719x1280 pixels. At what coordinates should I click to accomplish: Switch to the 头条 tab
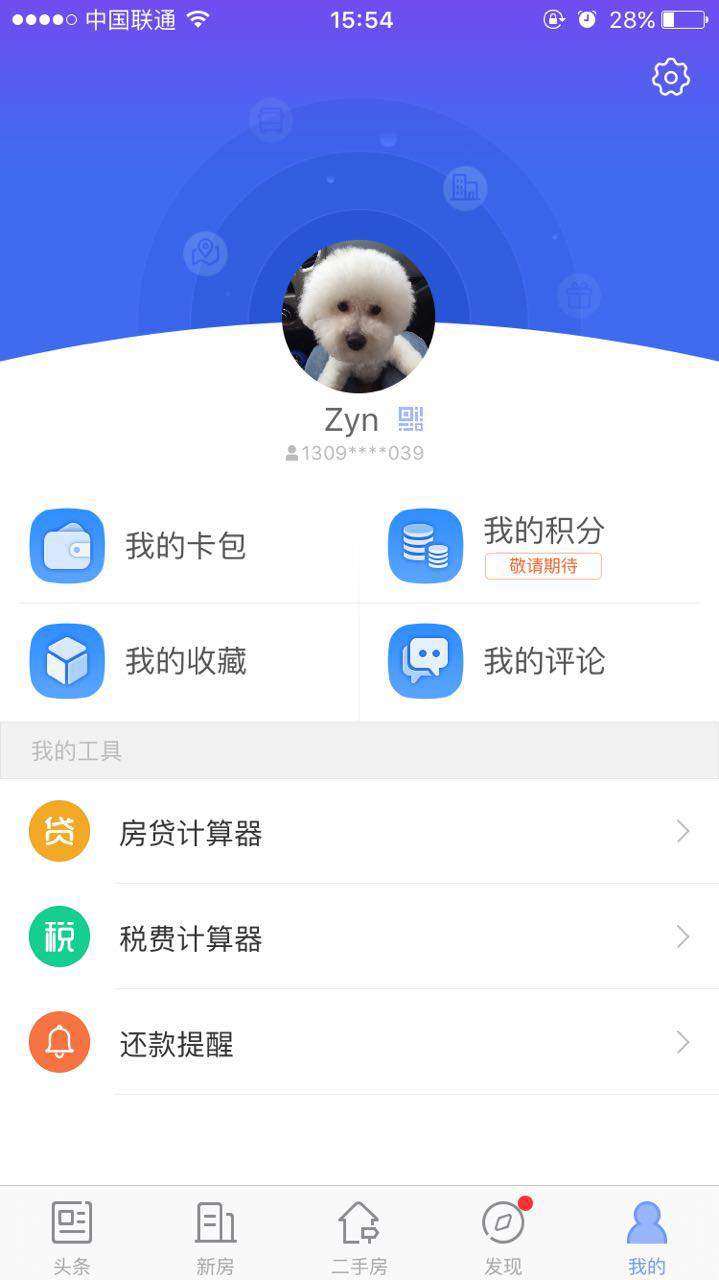(x=71, y=1237)
